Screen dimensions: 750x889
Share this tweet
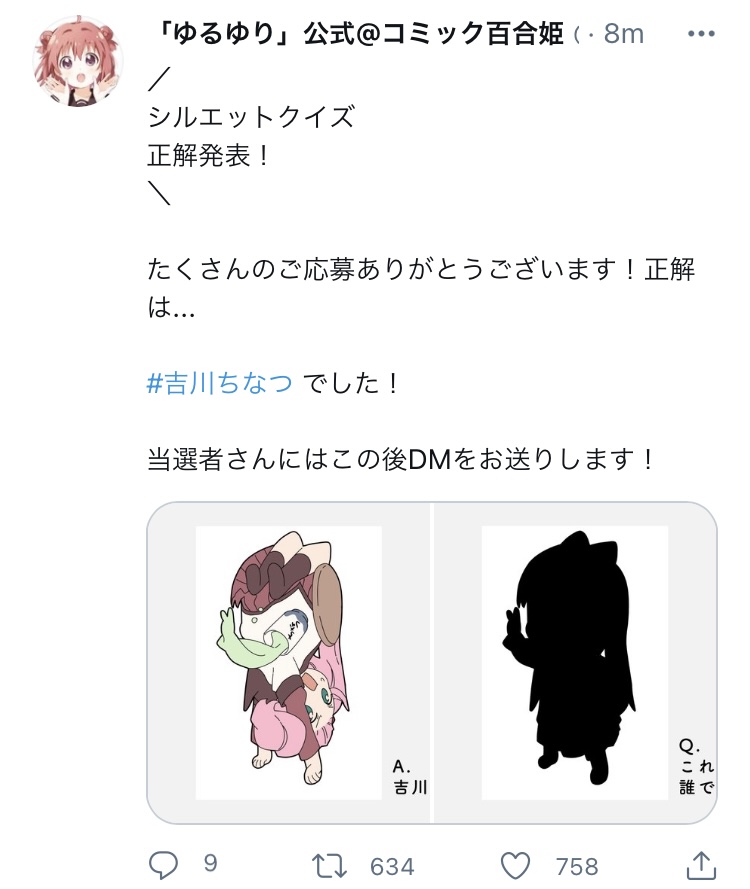click(x=701, y=865)
